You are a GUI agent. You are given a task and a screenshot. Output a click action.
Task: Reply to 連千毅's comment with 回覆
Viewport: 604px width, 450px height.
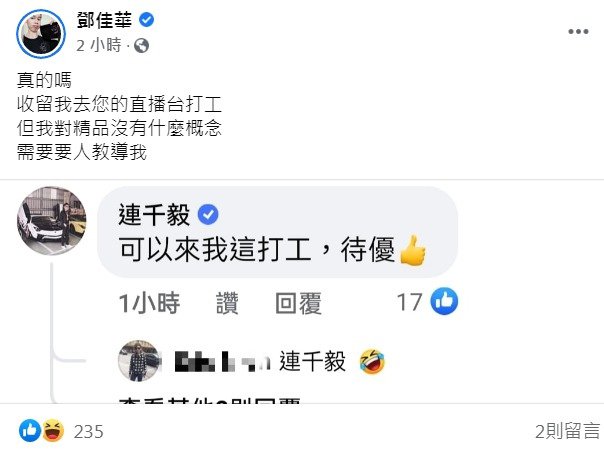point(297,301)
